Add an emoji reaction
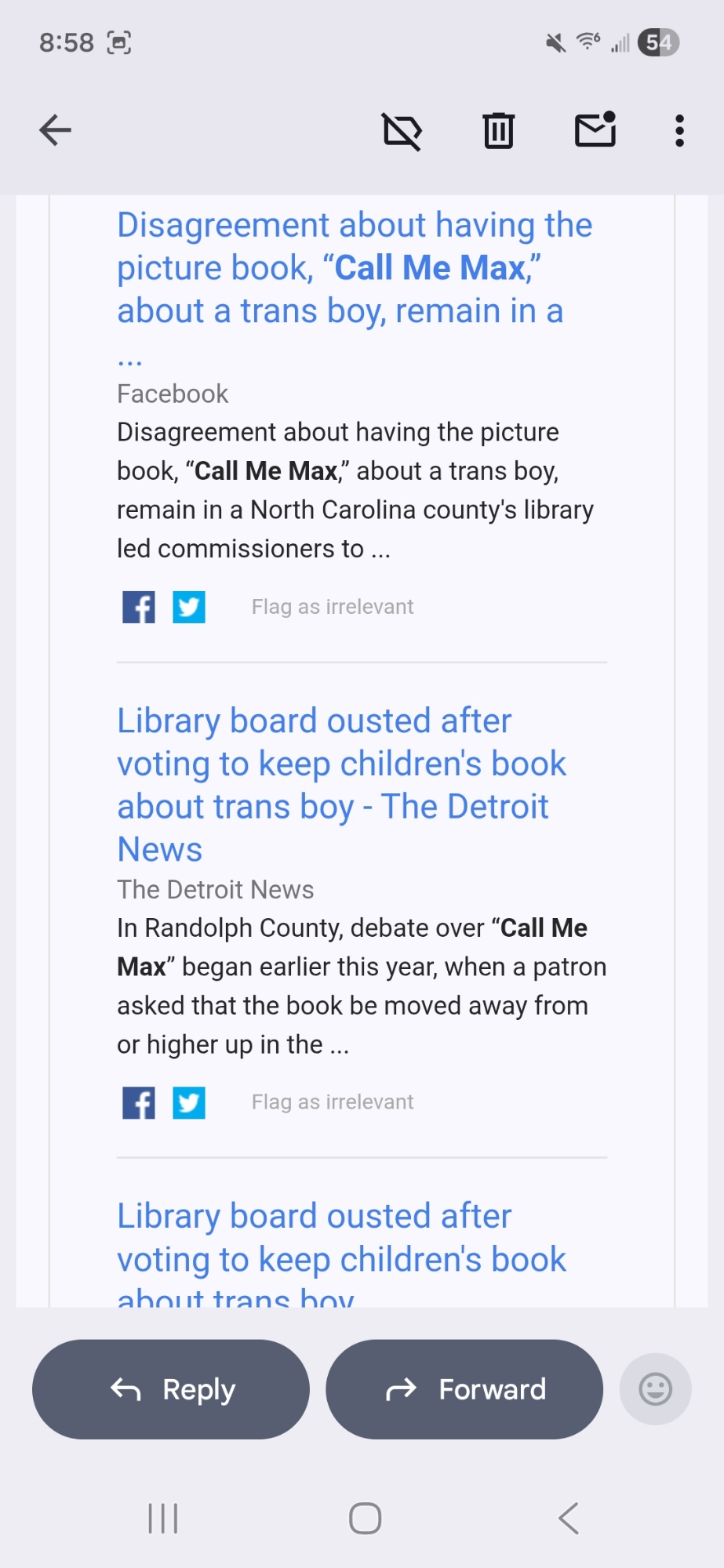This screenshot has width=724, height=1568. 655,1389
